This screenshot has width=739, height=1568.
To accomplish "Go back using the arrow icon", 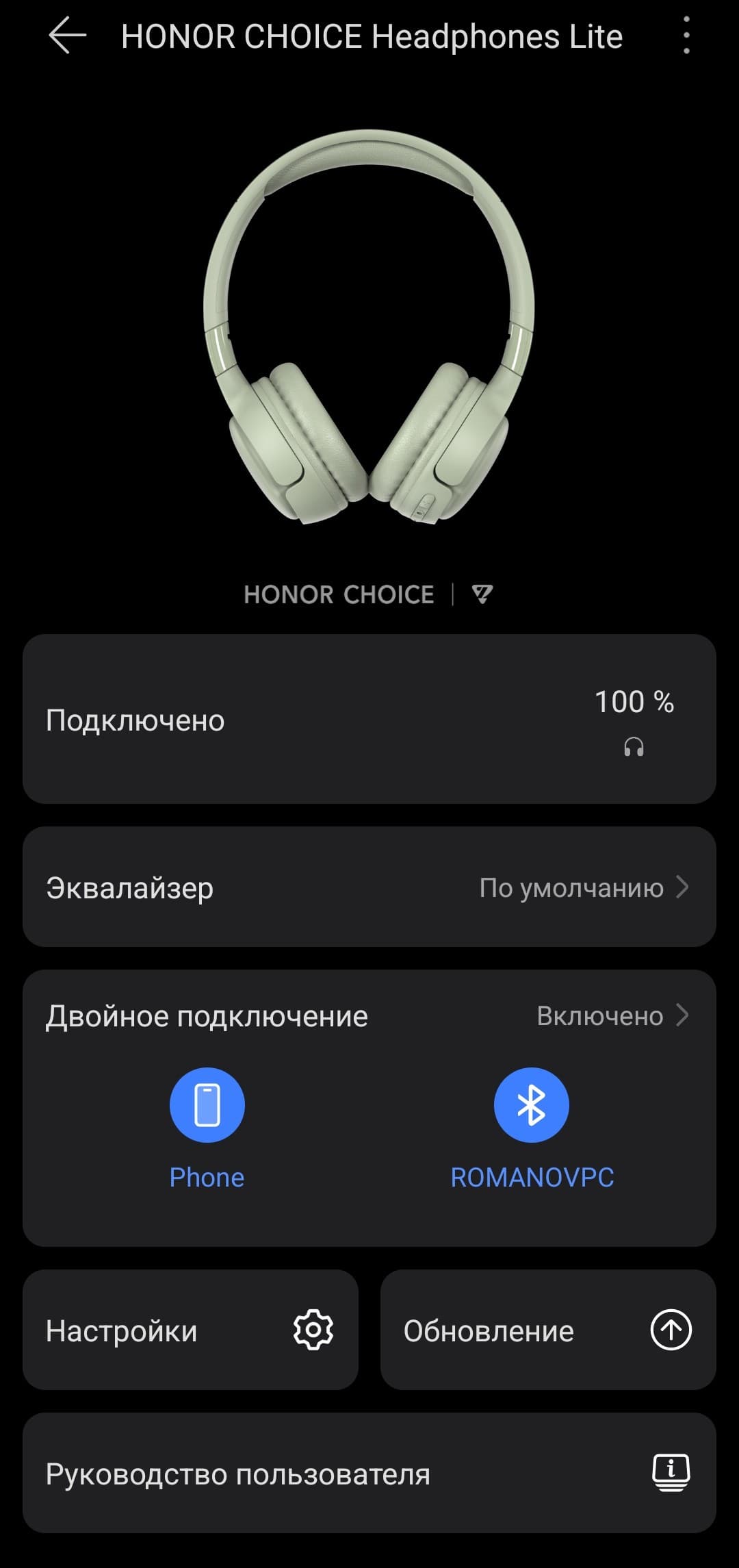I will pyautogui.click(x=67, y=36).
